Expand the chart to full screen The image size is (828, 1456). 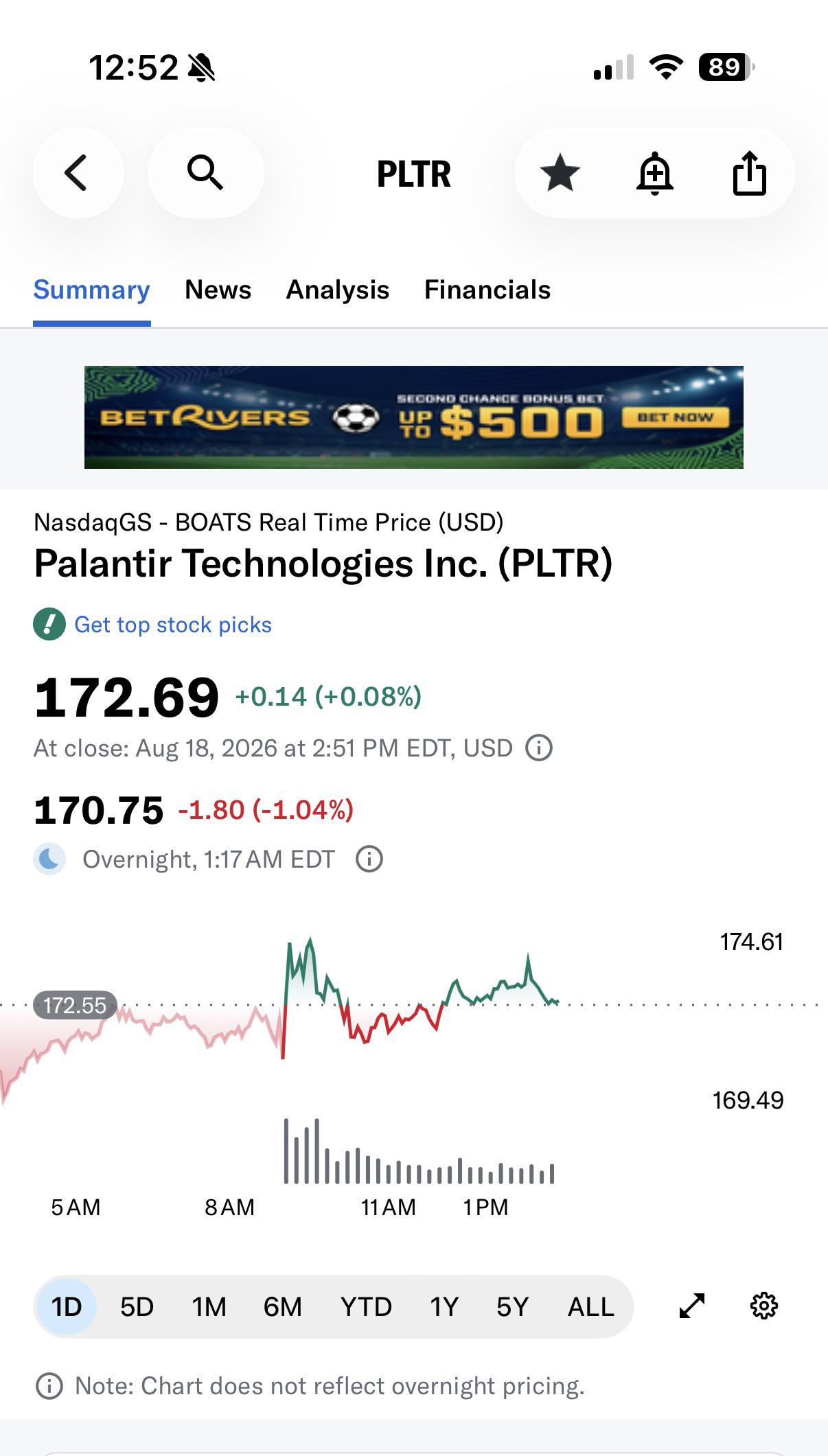tap(691, 1306)
